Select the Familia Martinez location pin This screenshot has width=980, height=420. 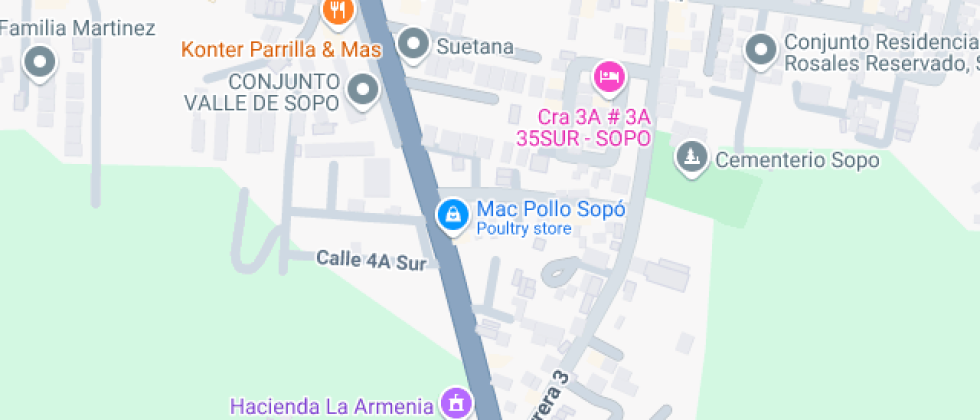coord(40,62)
